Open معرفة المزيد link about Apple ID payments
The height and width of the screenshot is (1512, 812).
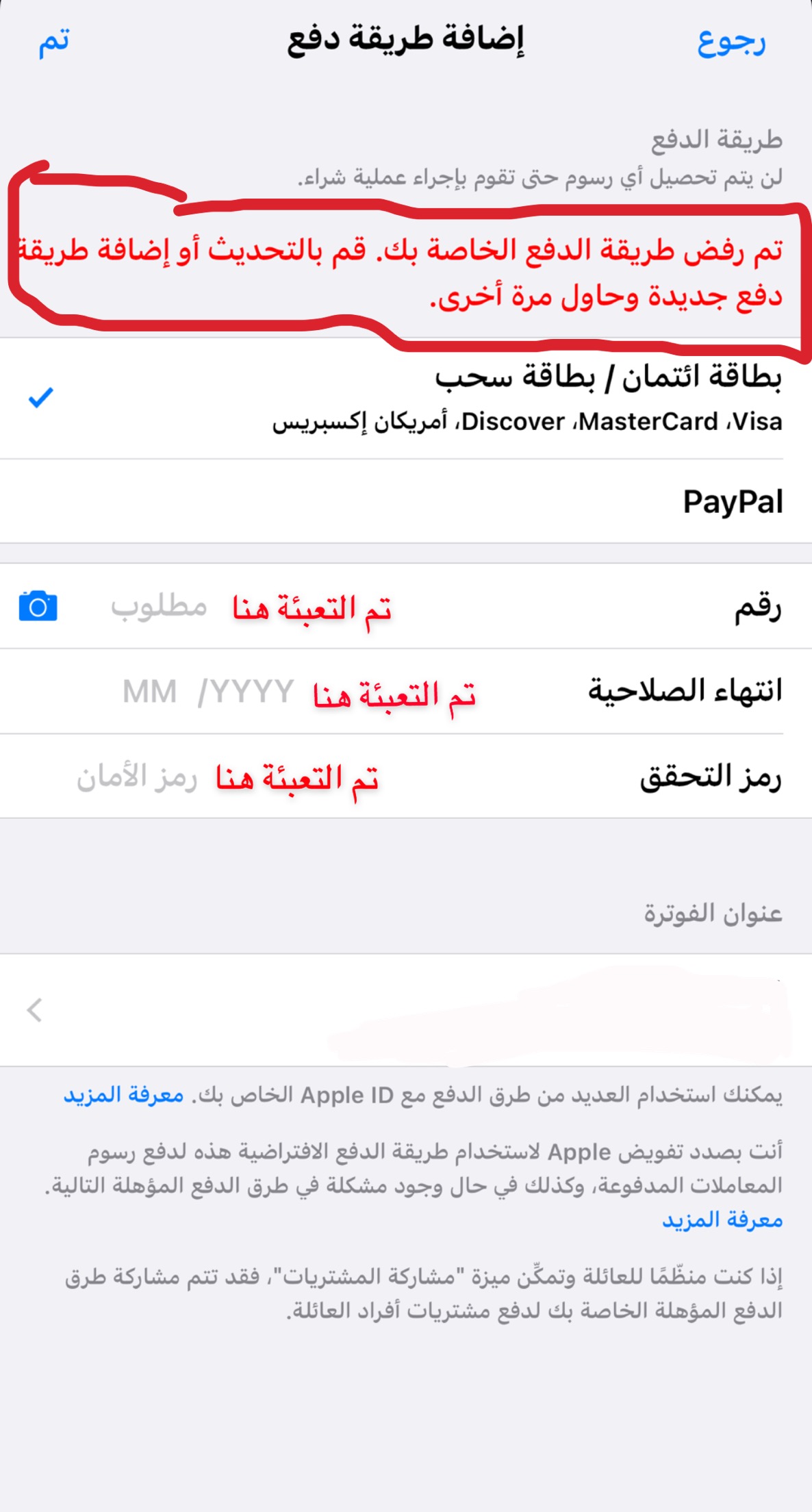tap(124, 1095)
